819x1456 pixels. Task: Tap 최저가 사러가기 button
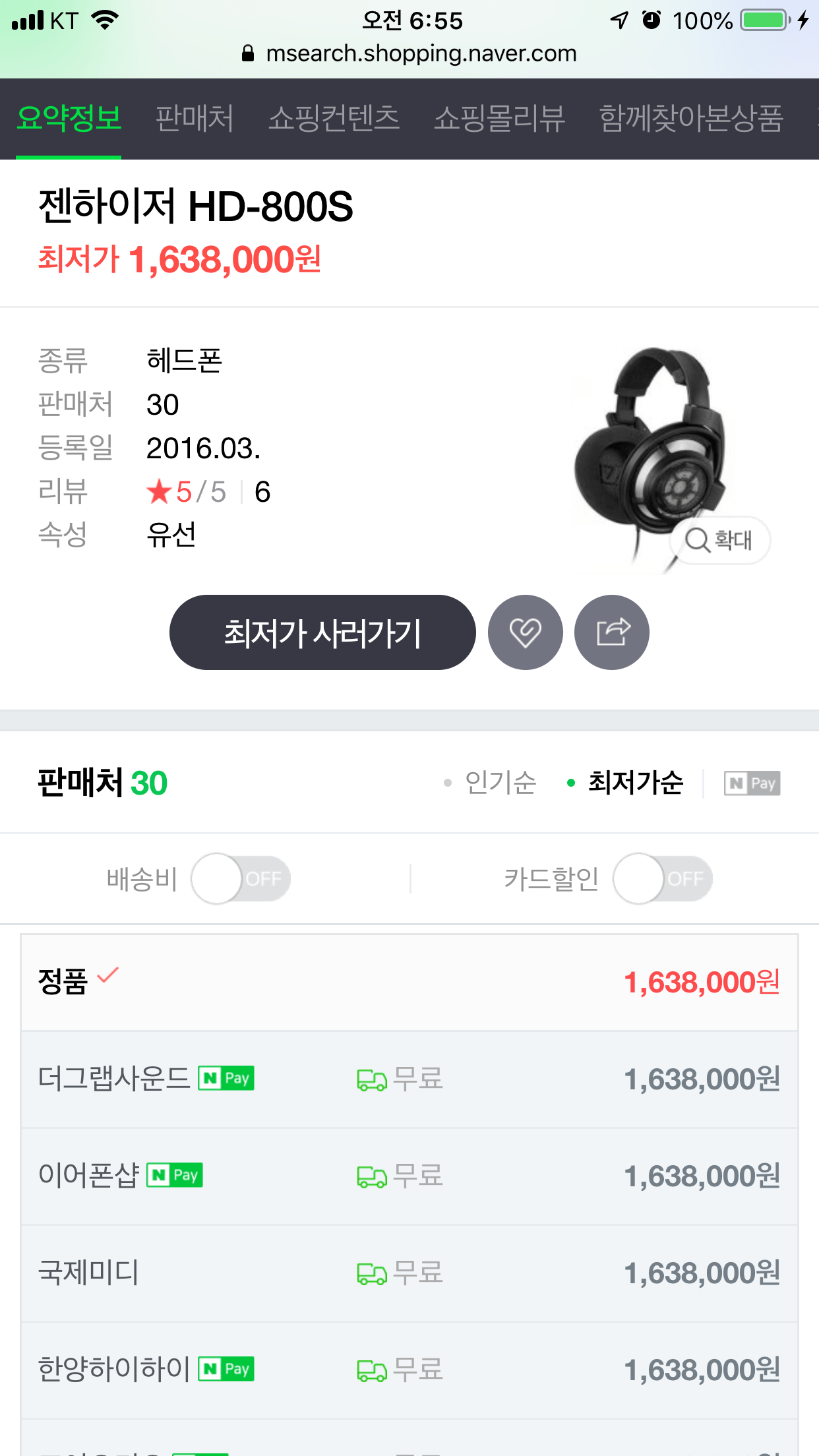322,632
